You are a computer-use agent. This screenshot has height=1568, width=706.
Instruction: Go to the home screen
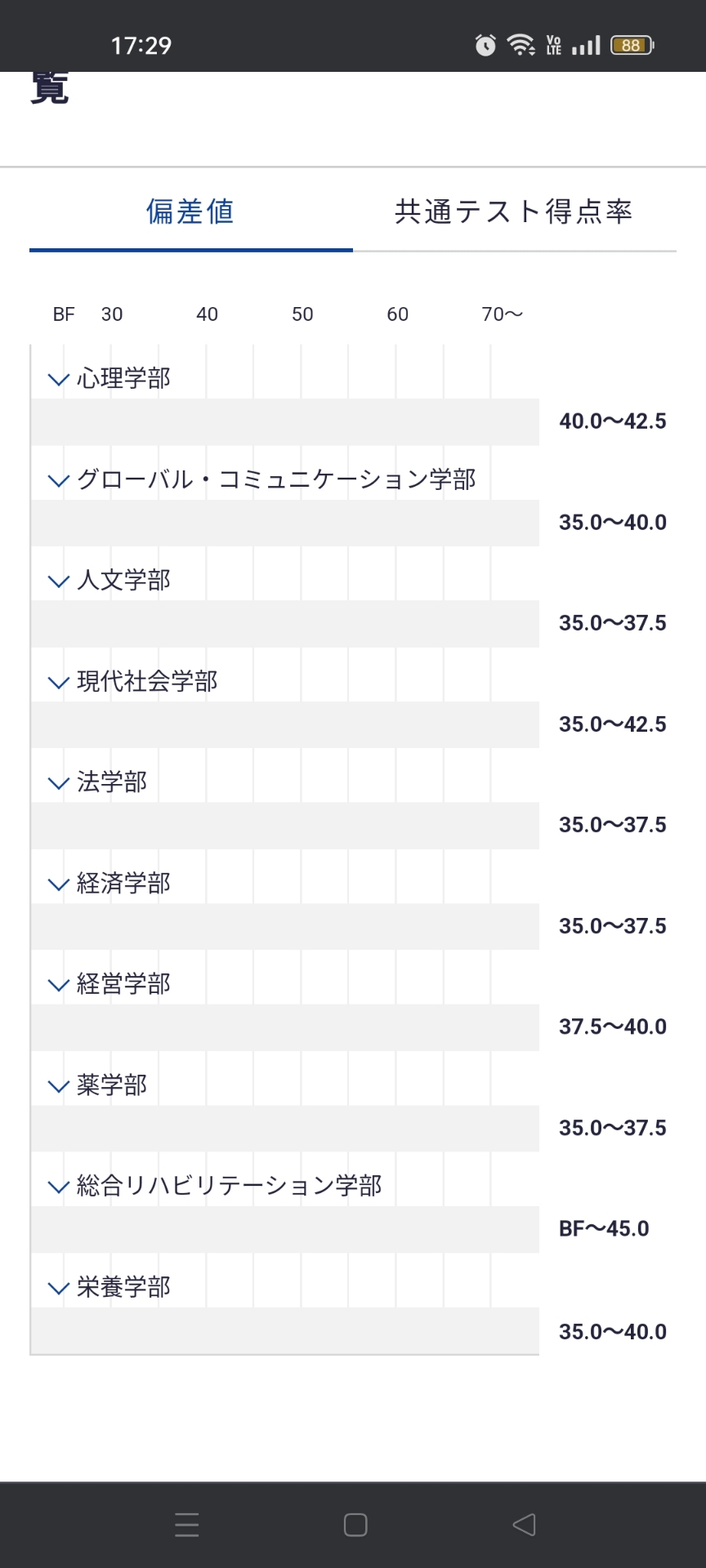click(355, 1525)
